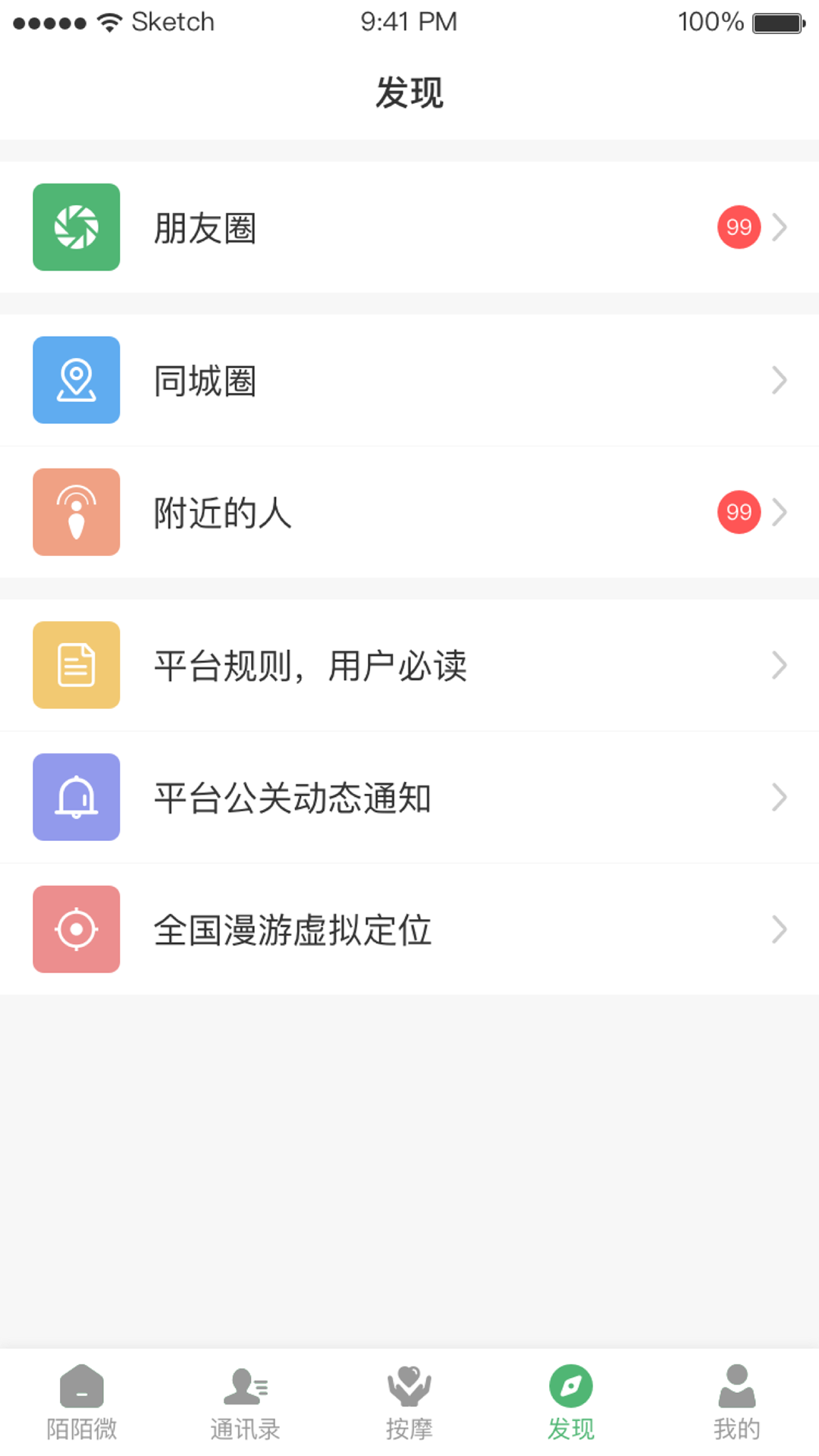Open 朋友圈 via the green camera icon
Image resolution: width=819 pixels, height=1456 pixels.
76,227
